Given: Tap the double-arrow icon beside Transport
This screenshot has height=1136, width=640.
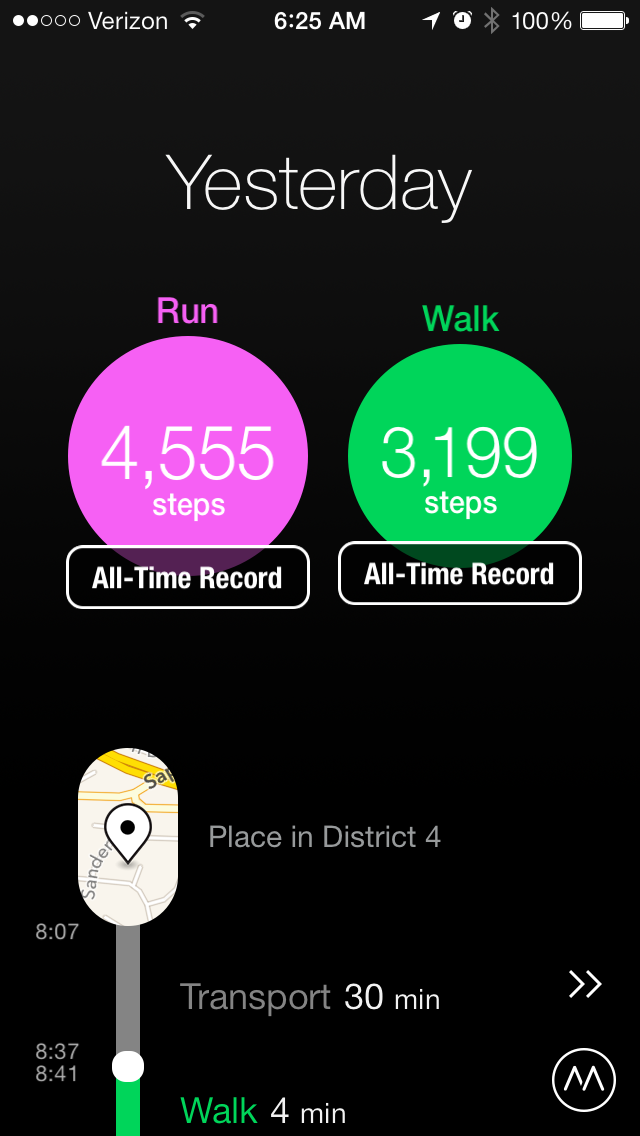Looking at the screenshot, I should [585, 985].
